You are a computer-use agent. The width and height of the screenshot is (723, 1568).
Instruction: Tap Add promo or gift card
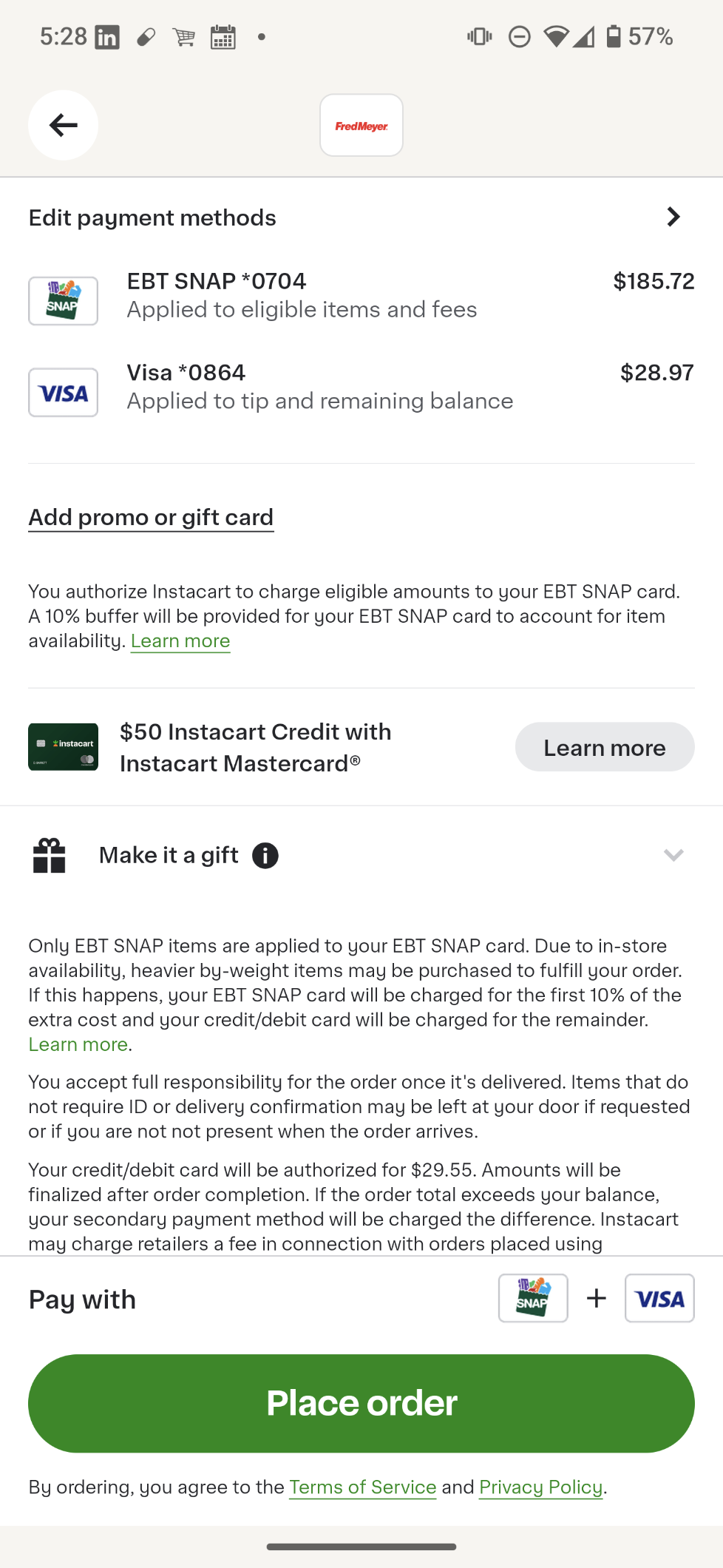151,517
